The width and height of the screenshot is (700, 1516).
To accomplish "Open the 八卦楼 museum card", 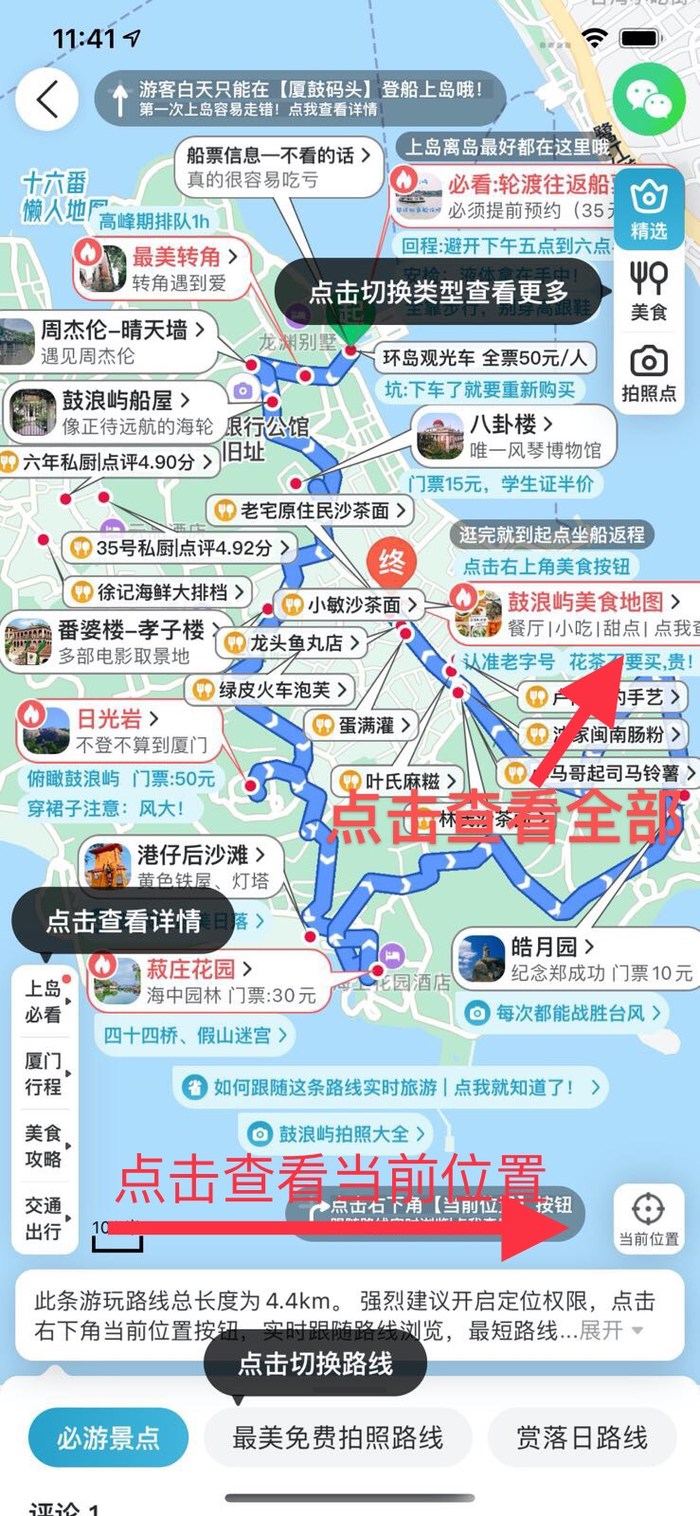I will (x=510, y=437).
